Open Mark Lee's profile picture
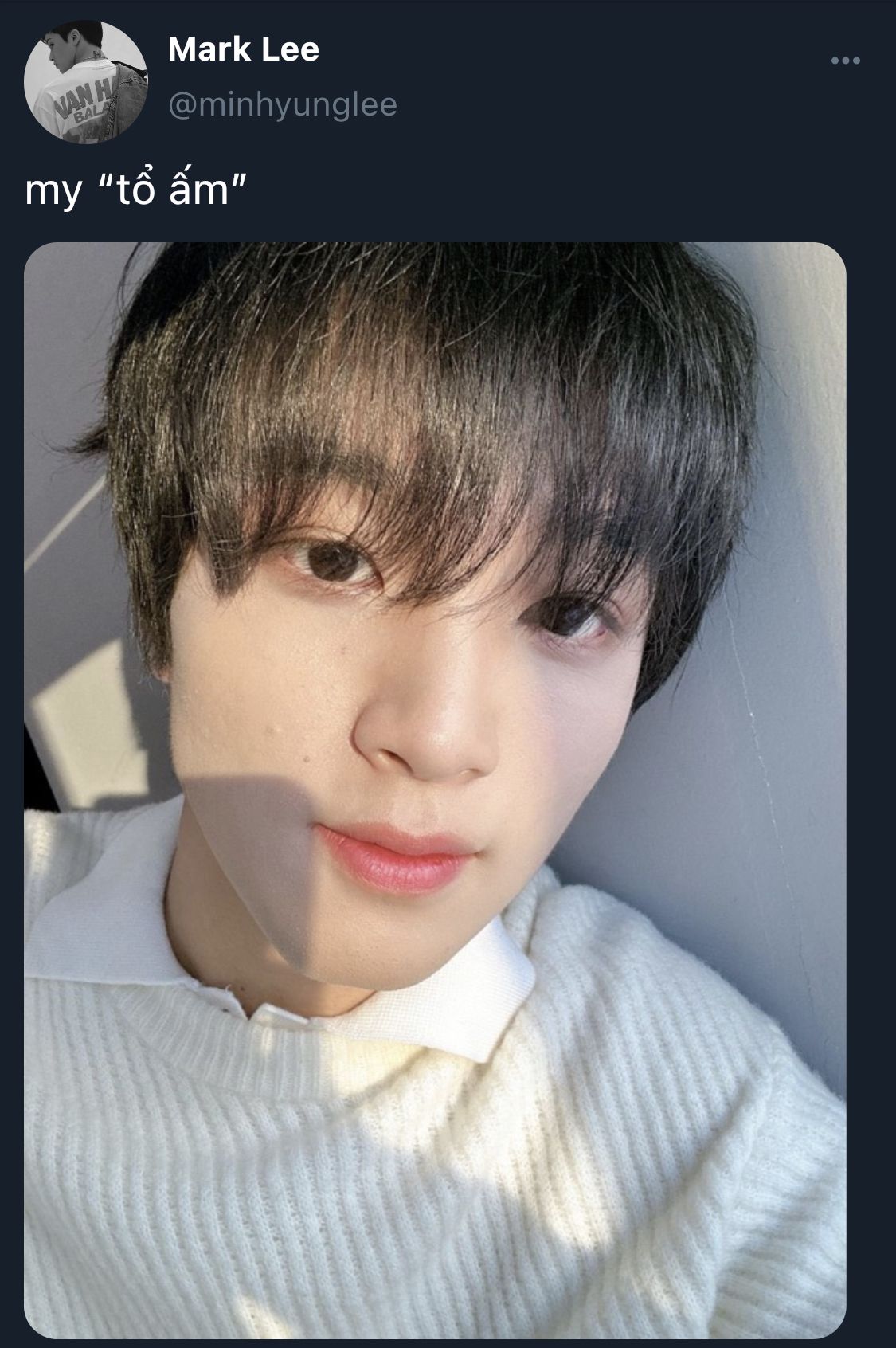The width and height of the screenshot is (896, 1348). 85,83
